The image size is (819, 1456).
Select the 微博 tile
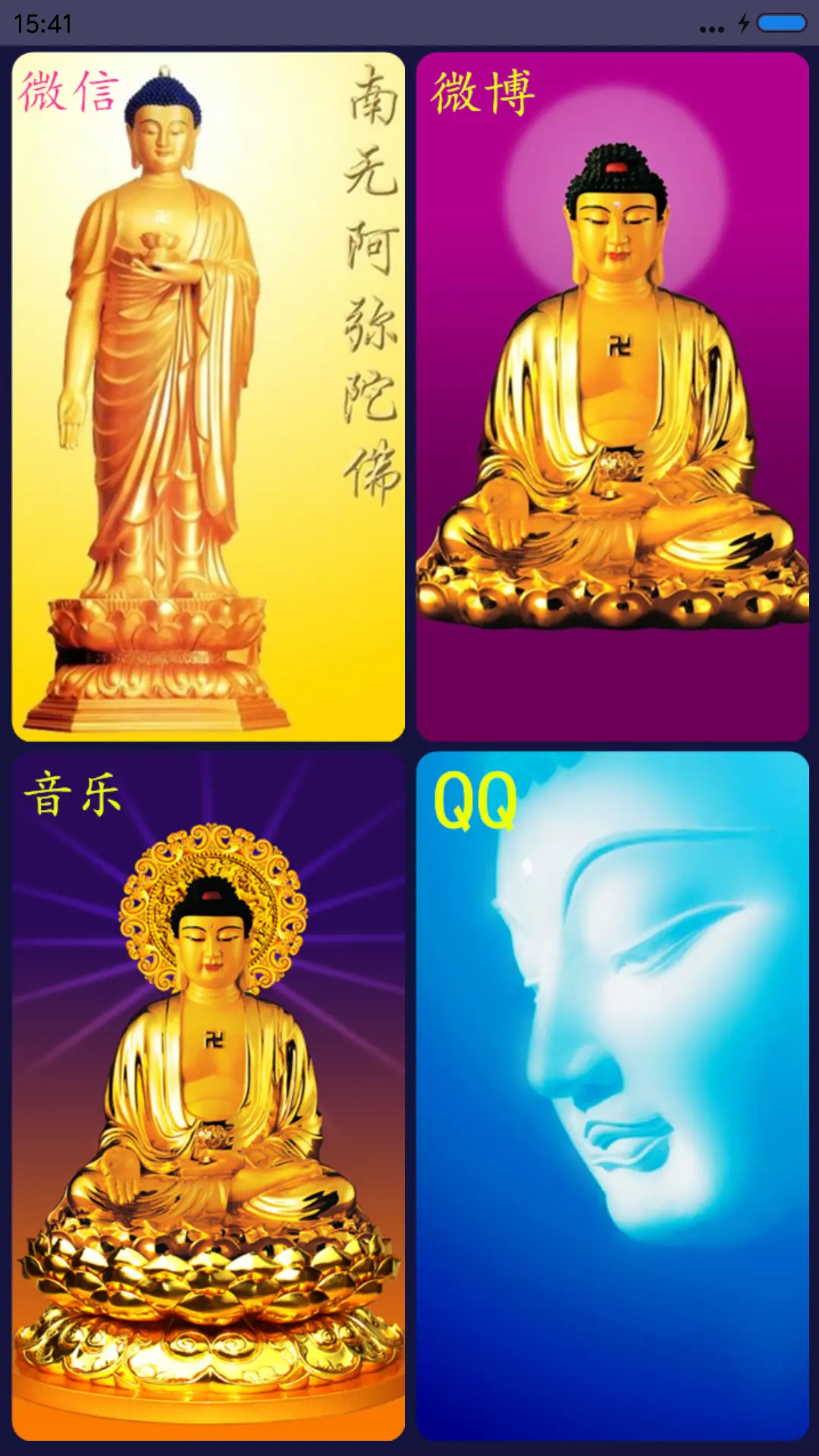[x=613, y=397]
